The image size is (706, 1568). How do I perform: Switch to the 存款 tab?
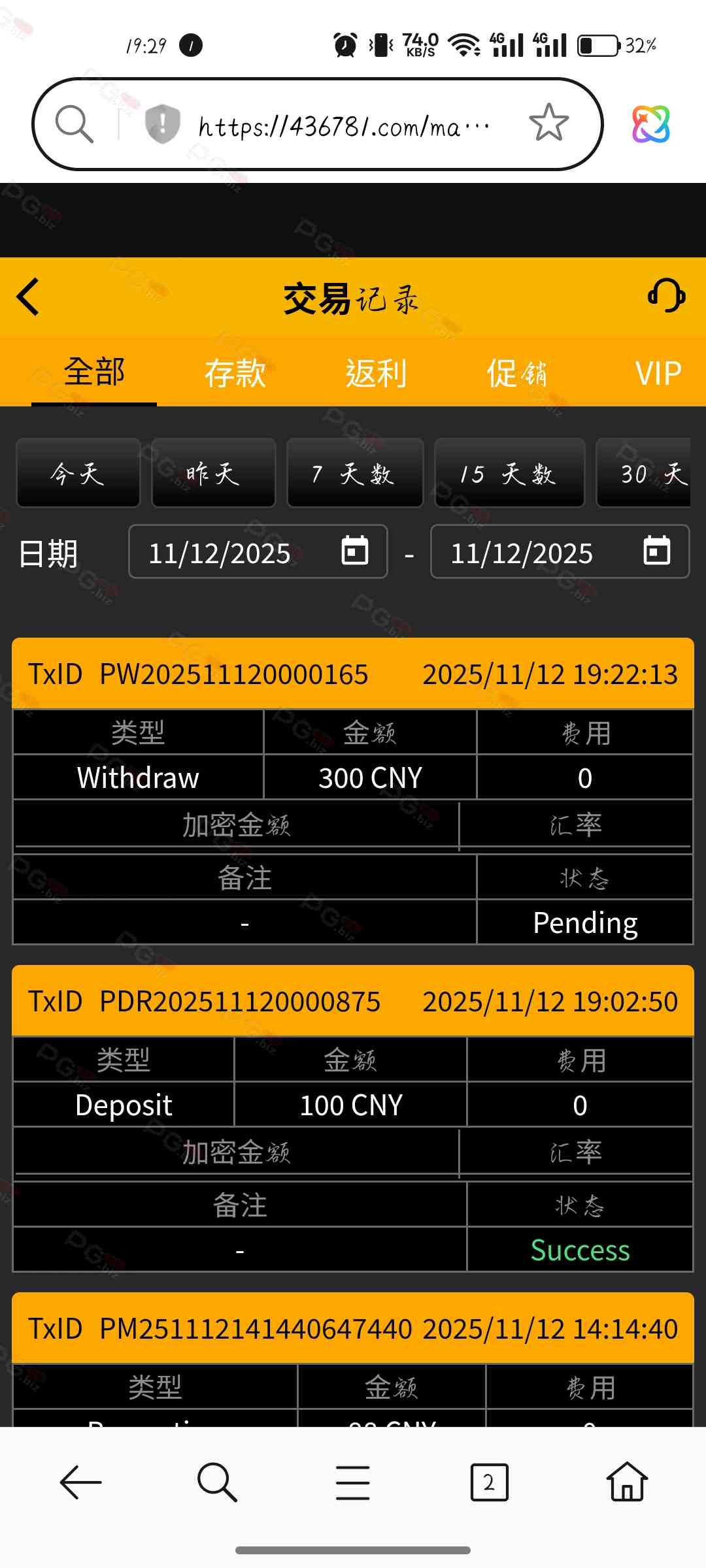(x=235, y=373)
